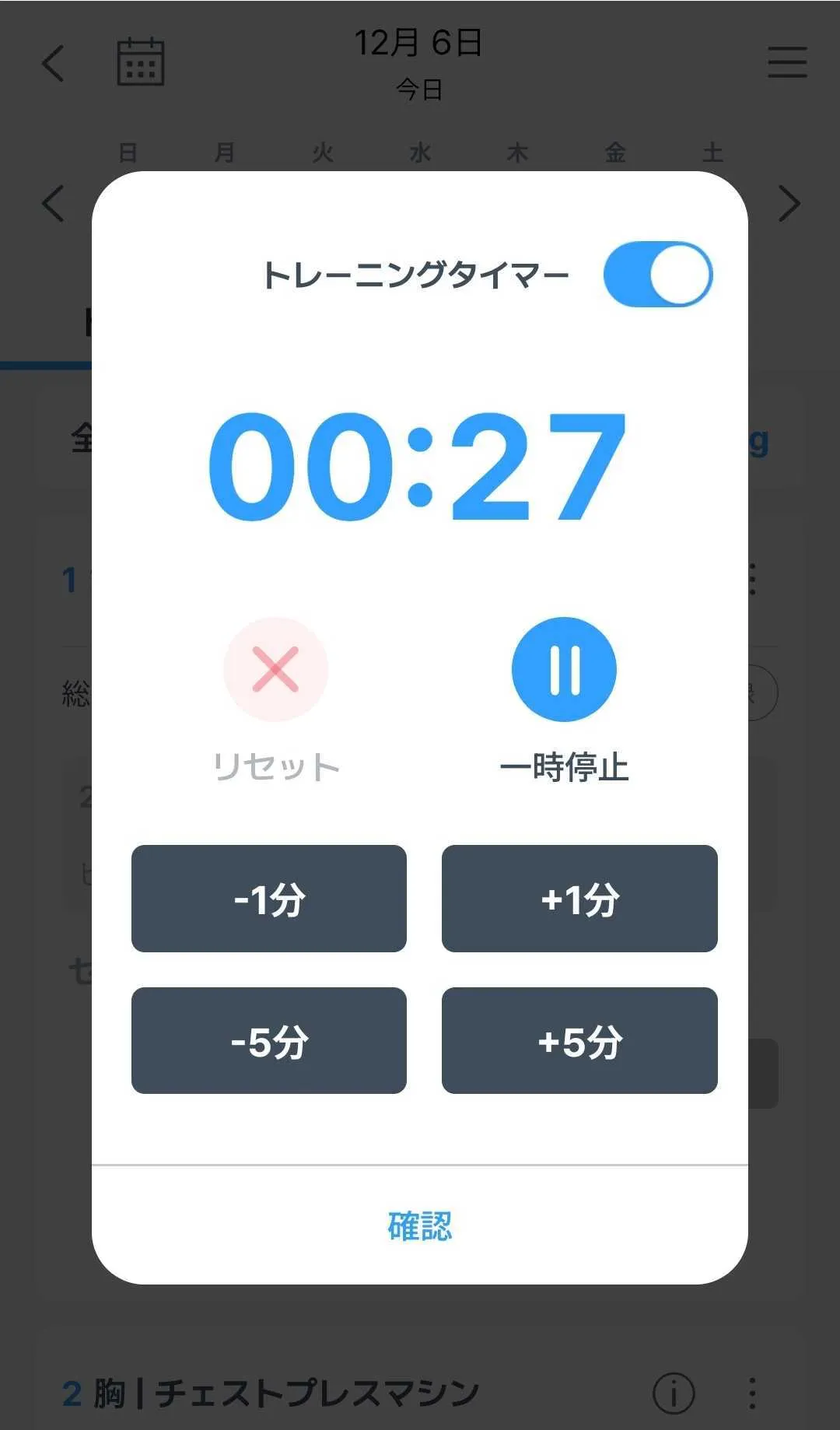Reset the timer with リセット button
This screenshot has width=840, height=1430.
(275, 670)
